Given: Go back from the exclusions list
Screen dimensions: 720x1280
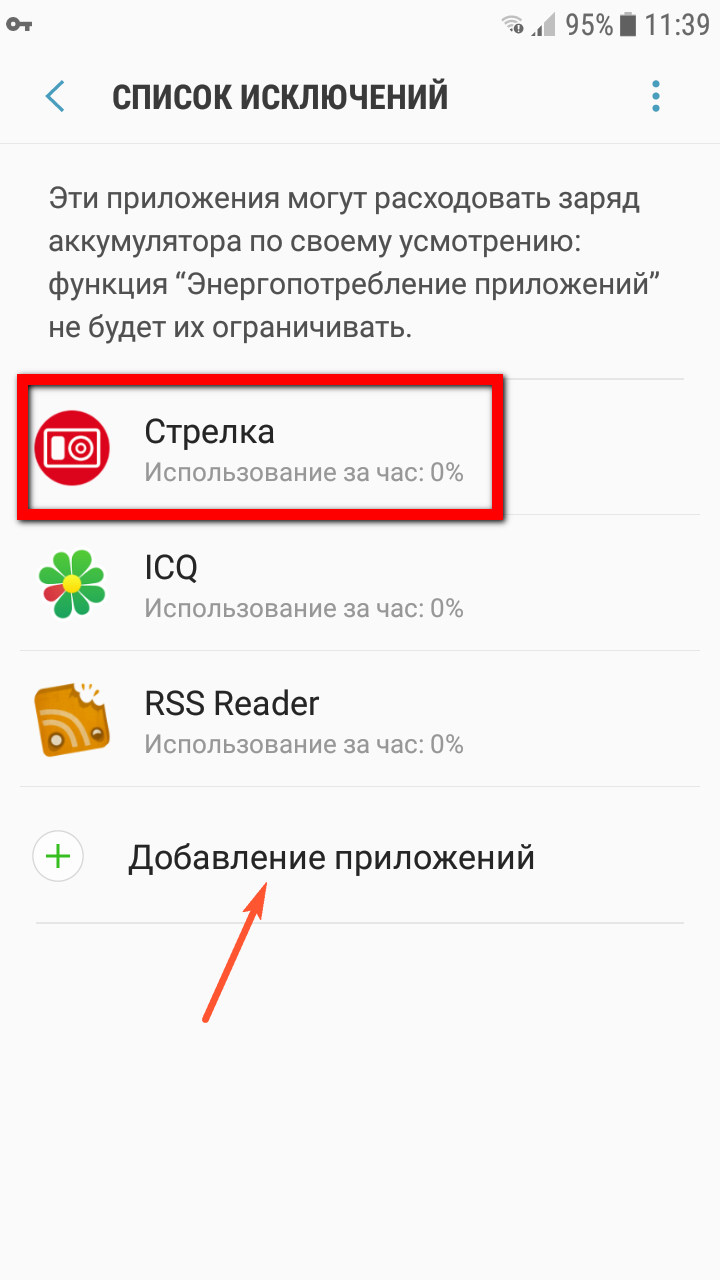Looking at the screenshot, I should click(x=55, y=97).
